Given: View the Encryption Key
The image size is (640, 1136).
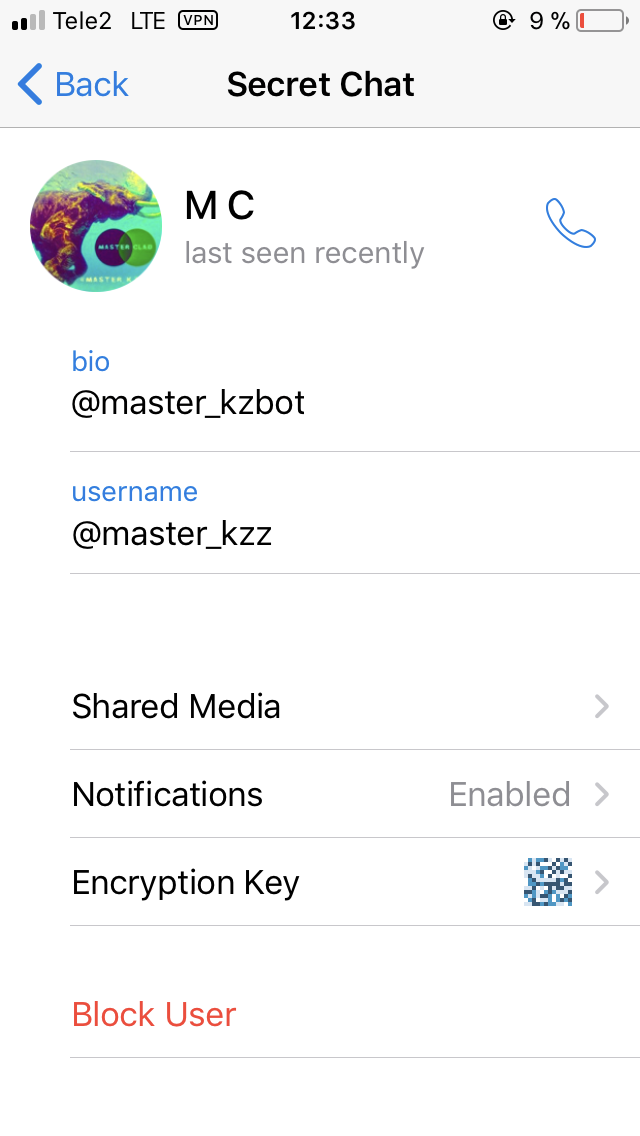Looking at the screenshot, I should tap(355, 882).
